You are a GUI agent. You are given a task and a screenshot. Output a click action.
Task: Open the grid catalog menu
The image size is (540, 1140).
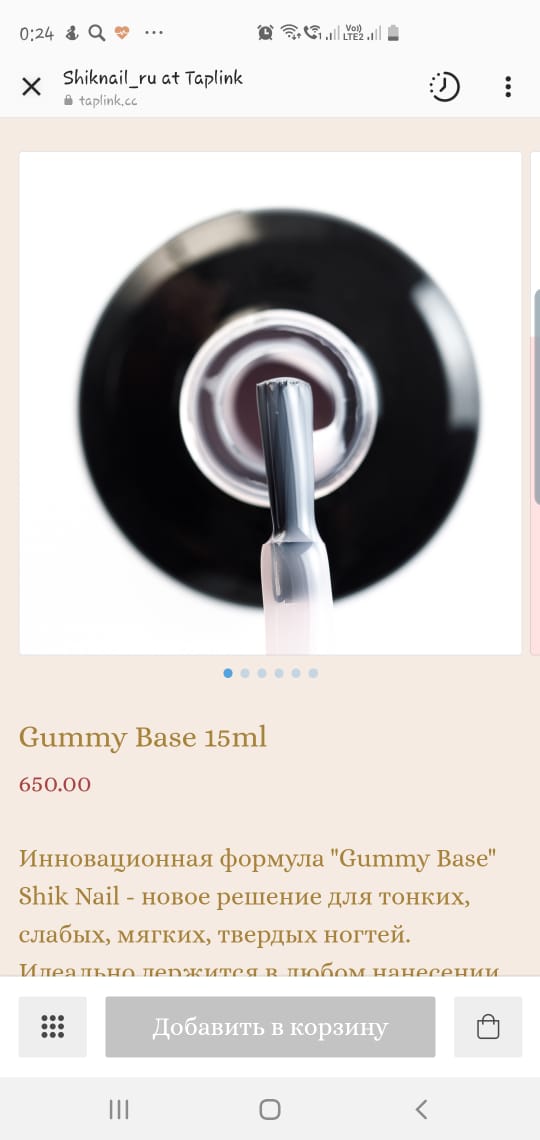(x=52, y=1027)
